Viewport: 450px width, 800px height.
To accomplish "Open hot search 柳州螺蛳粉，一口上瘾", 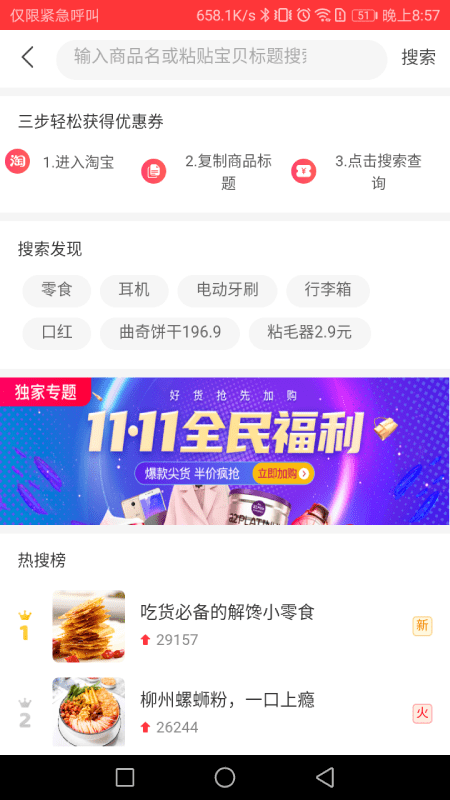I will tap(225, 712).
